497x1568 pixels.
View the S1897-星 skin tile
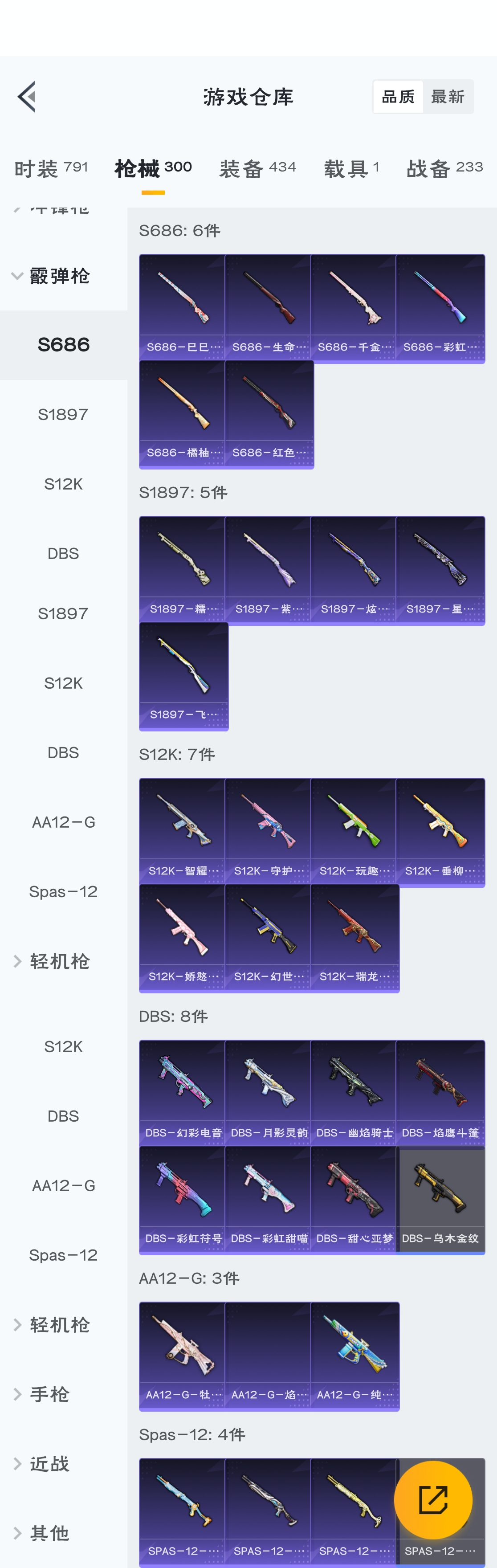(440, 569)
